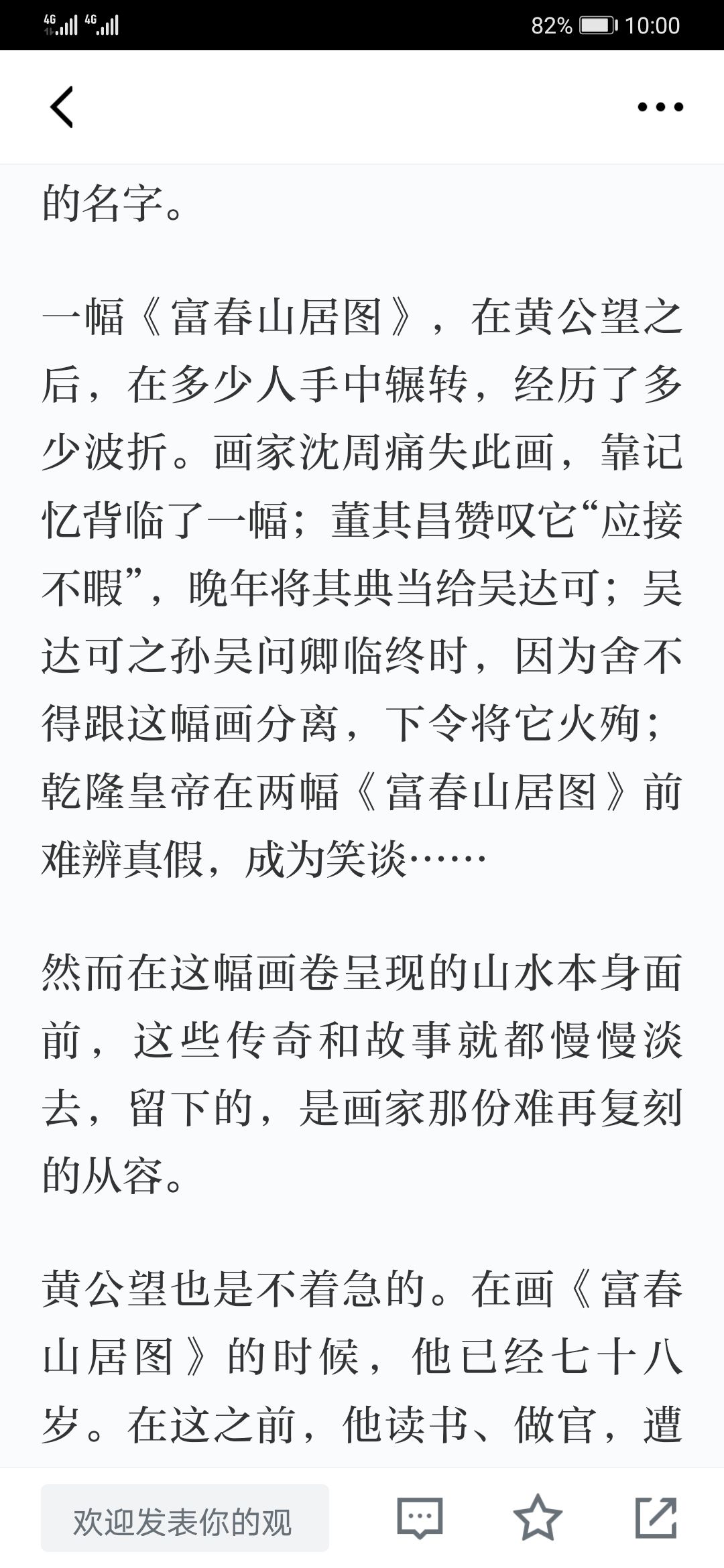Share the article using the share icon
The height and width of the screenshot is (1568, 724).
click(656, 1518)
